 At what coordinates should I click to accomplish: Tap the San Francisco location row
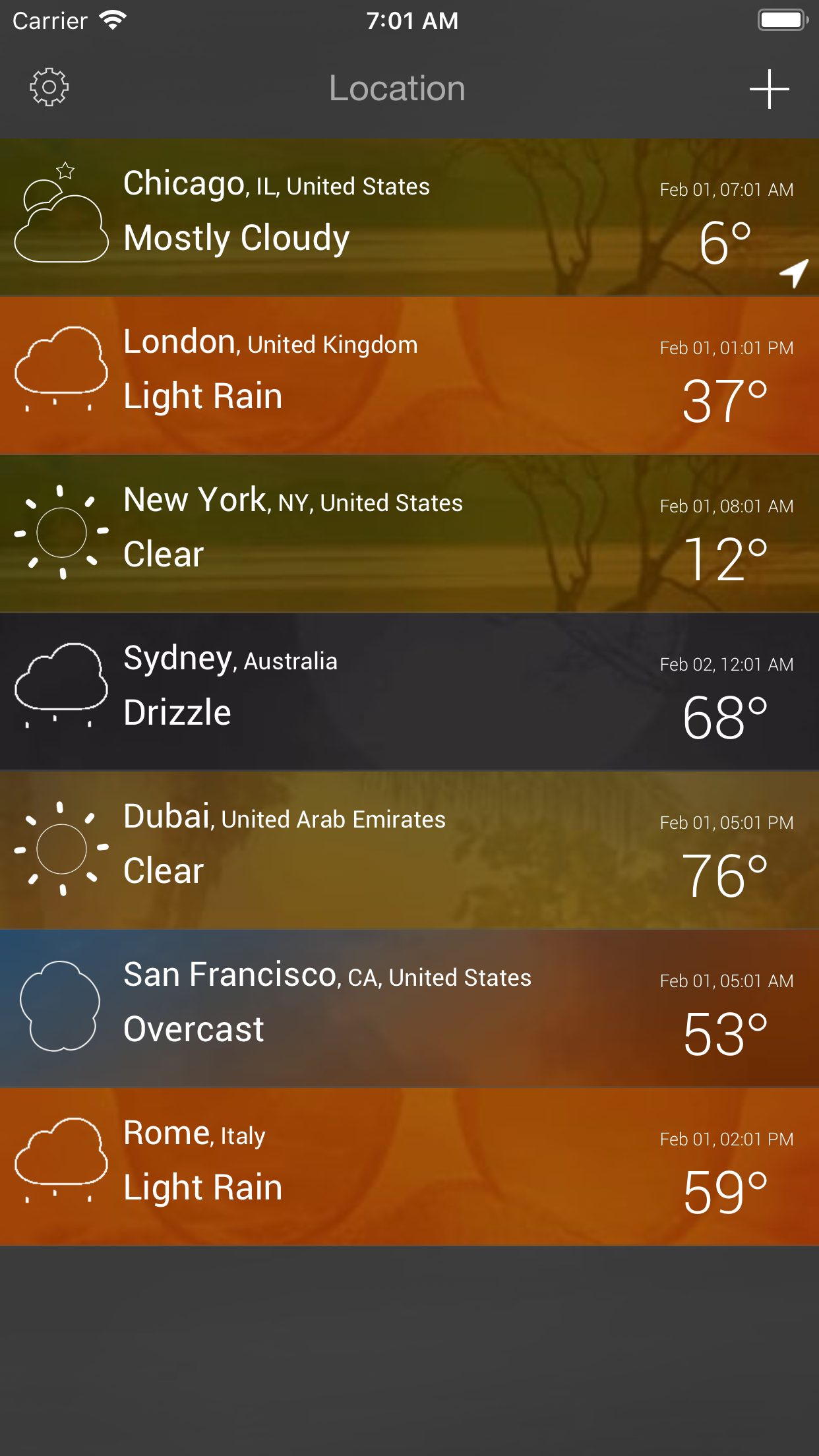(409, 1008)
